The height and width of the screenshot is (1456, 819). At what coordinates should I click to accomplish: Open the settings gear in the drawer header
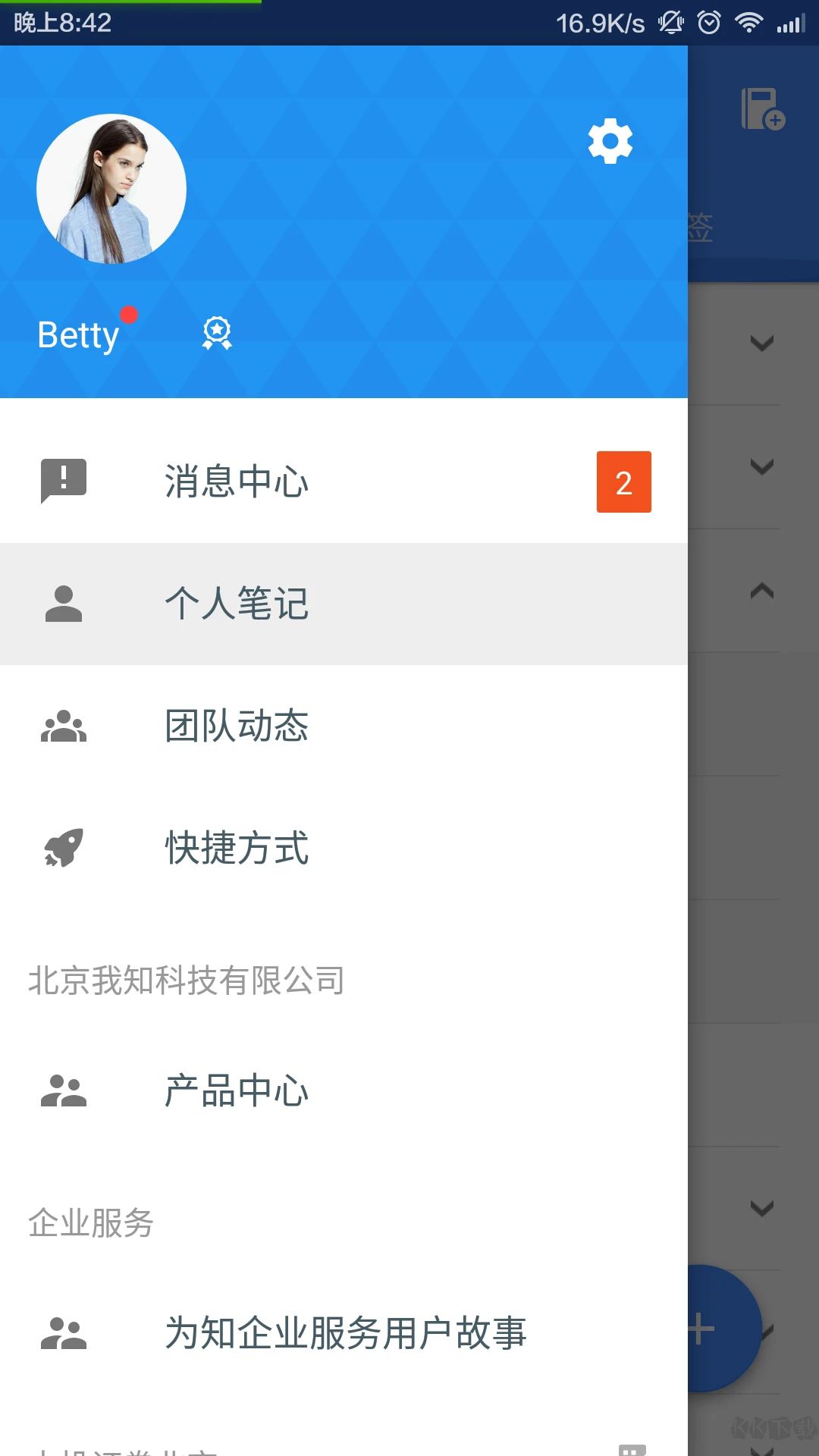[610, 141]
